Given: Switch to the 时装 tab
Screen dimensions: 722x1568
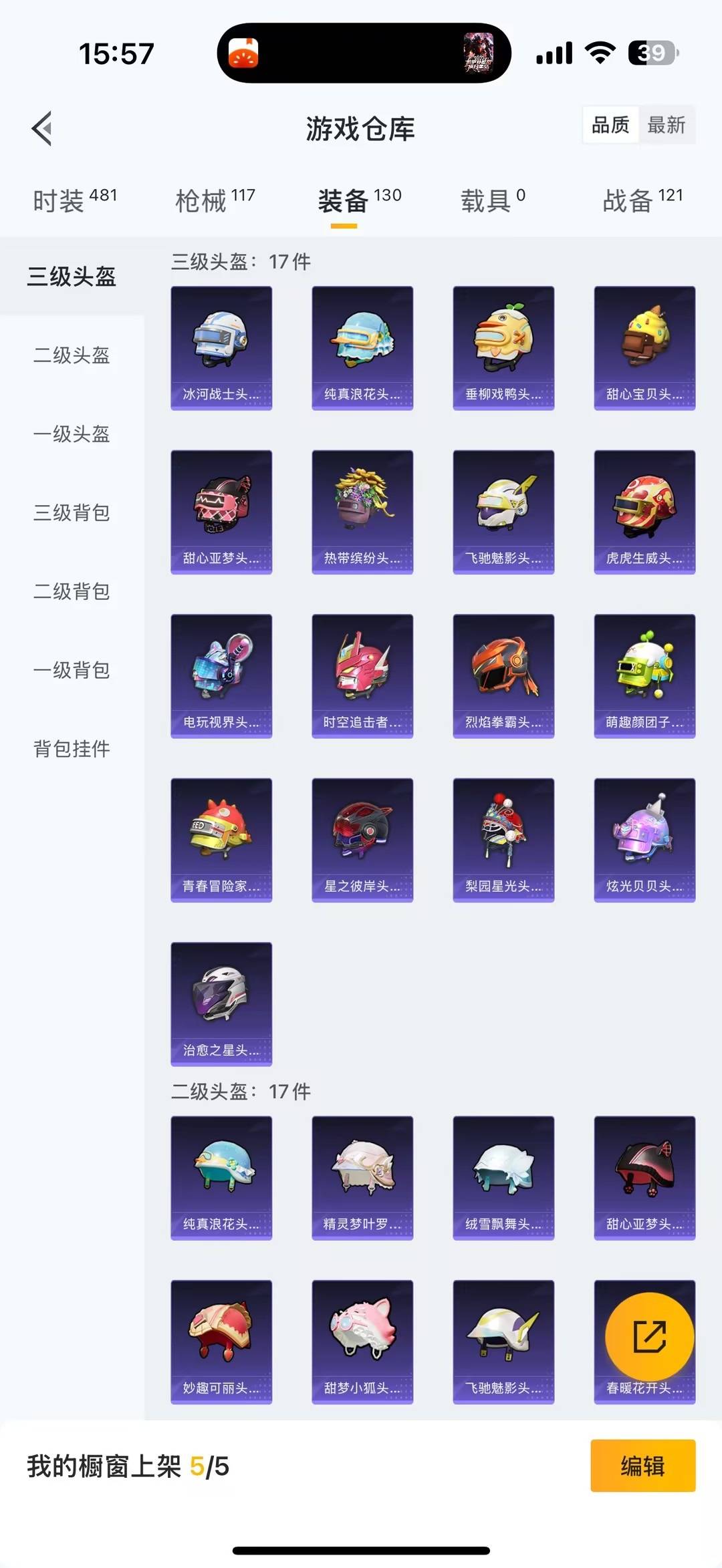Looking at the screenshot, I should pyautogui.click(x=75, y=200).
